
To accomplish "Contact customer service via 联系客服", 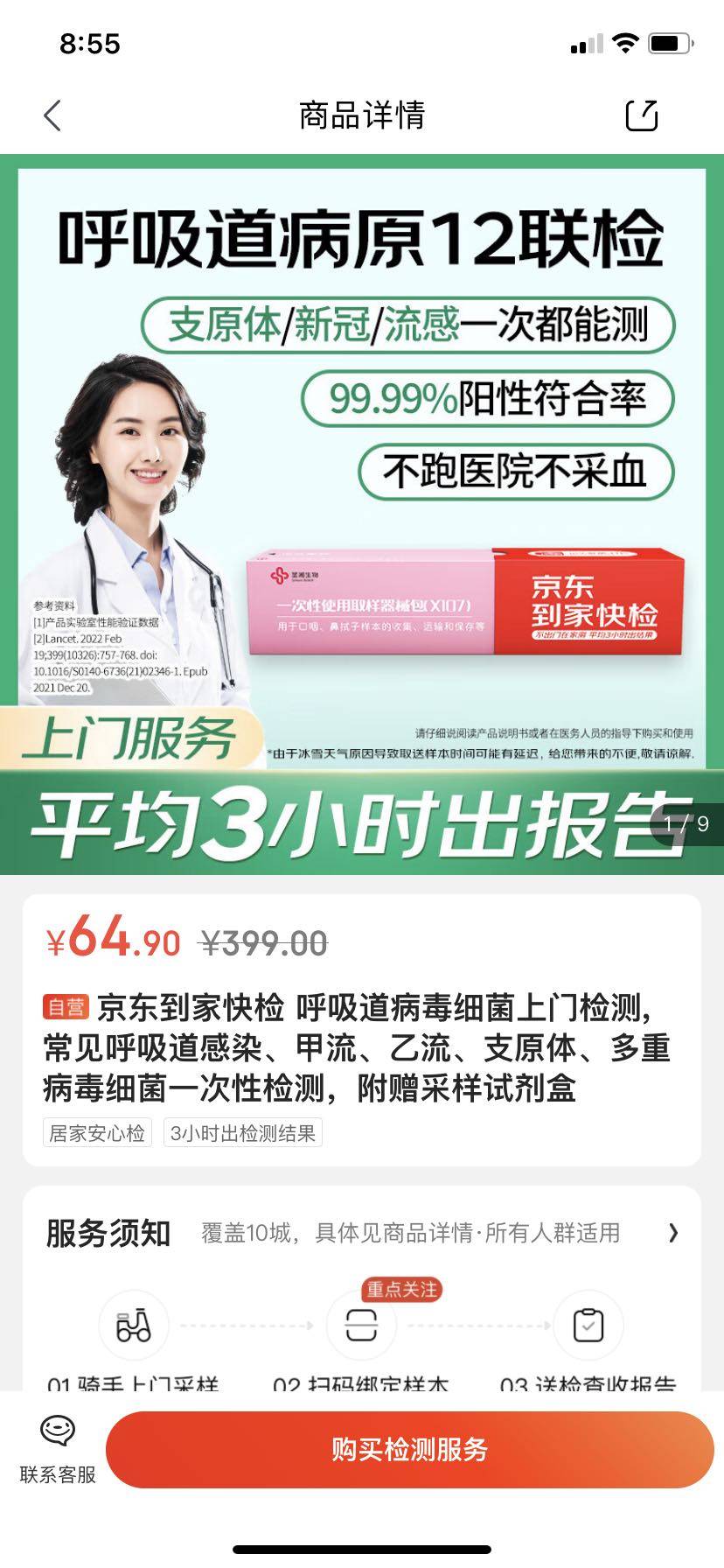I will 58,1449.
